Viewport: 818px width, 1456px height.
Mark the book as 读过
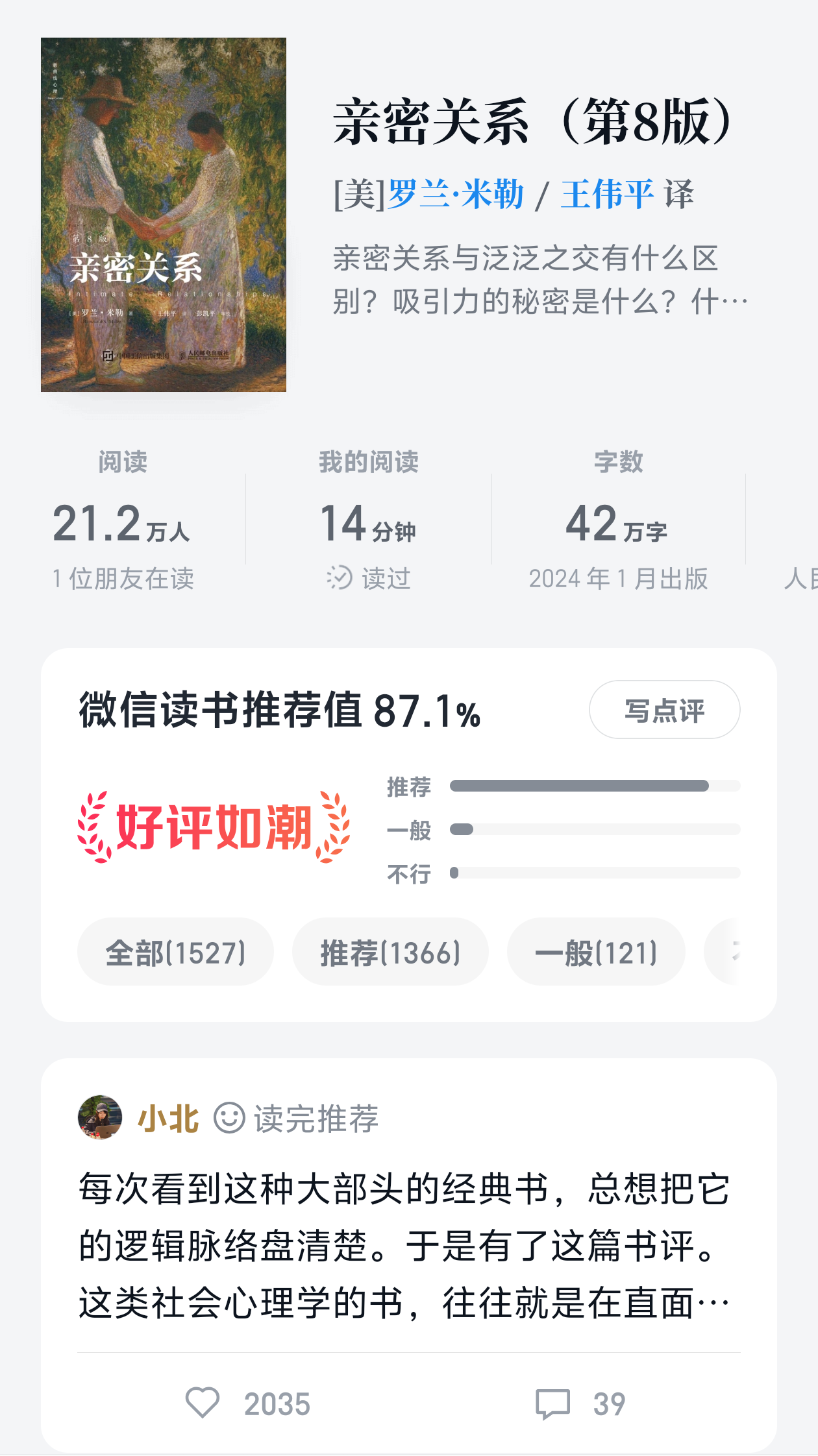tap(368, 578)
